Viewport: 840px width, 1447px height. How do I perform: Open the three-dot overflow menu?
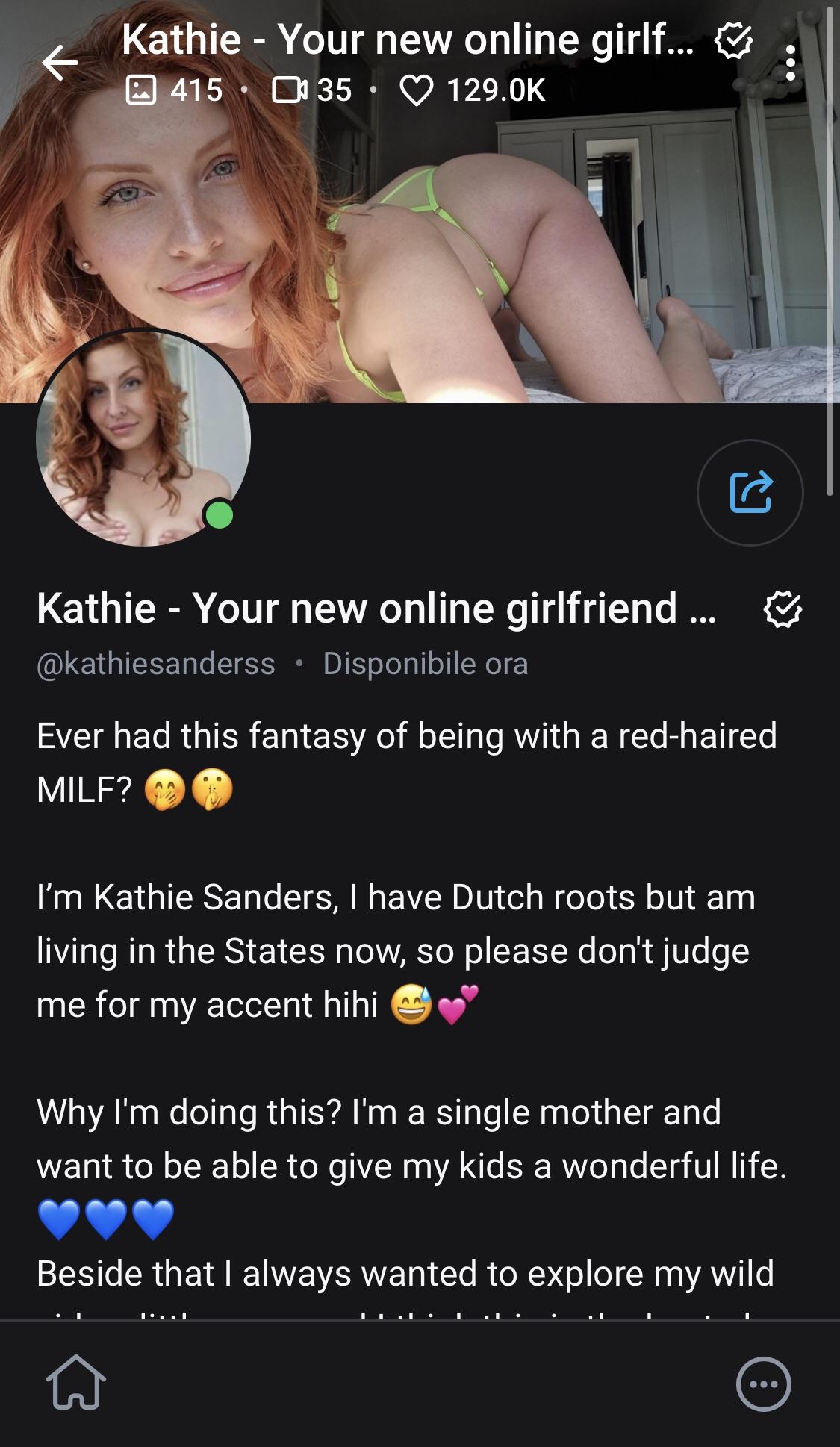791,63
